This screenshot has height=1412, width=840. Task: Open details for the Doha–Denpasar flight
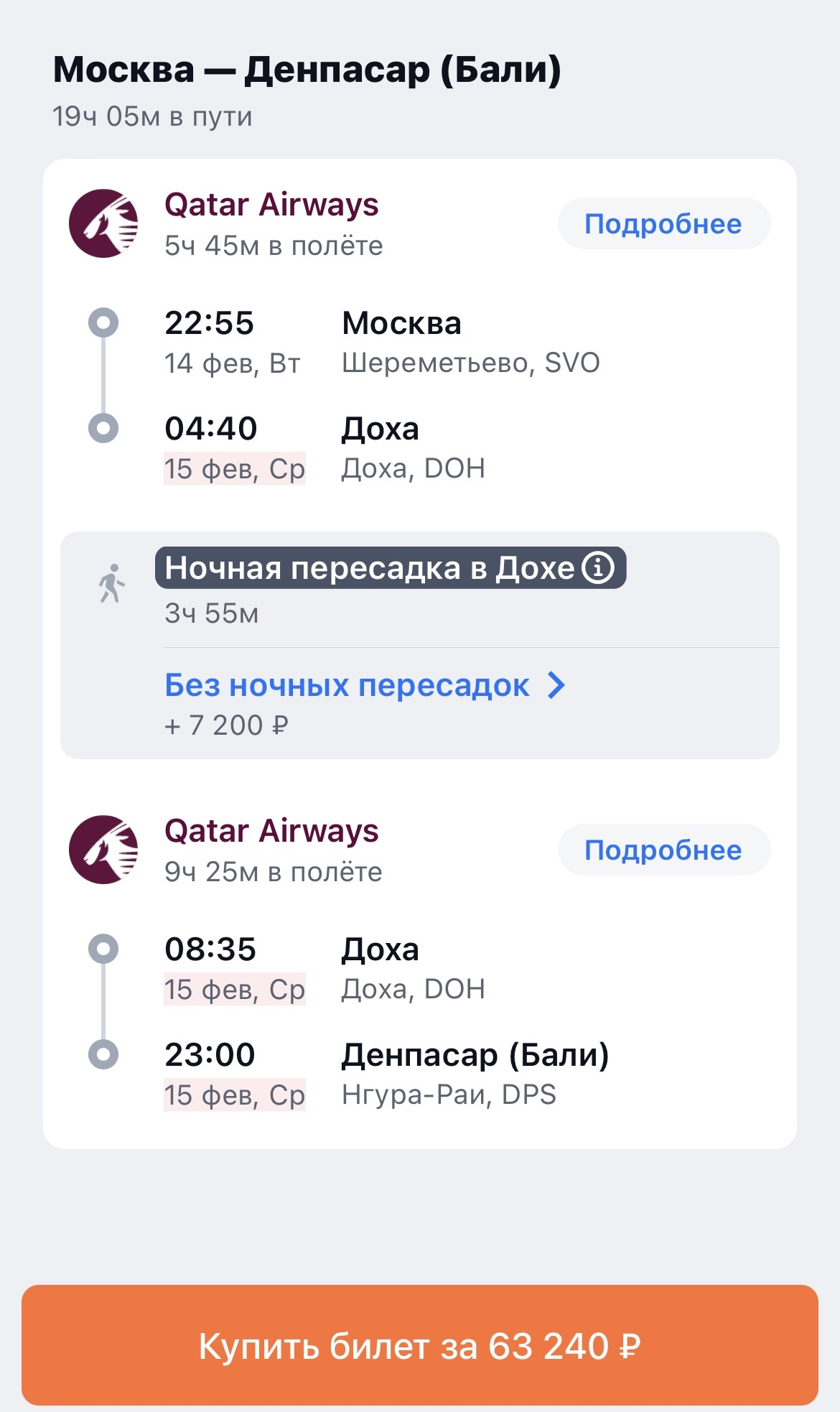(x=663, y=850)
